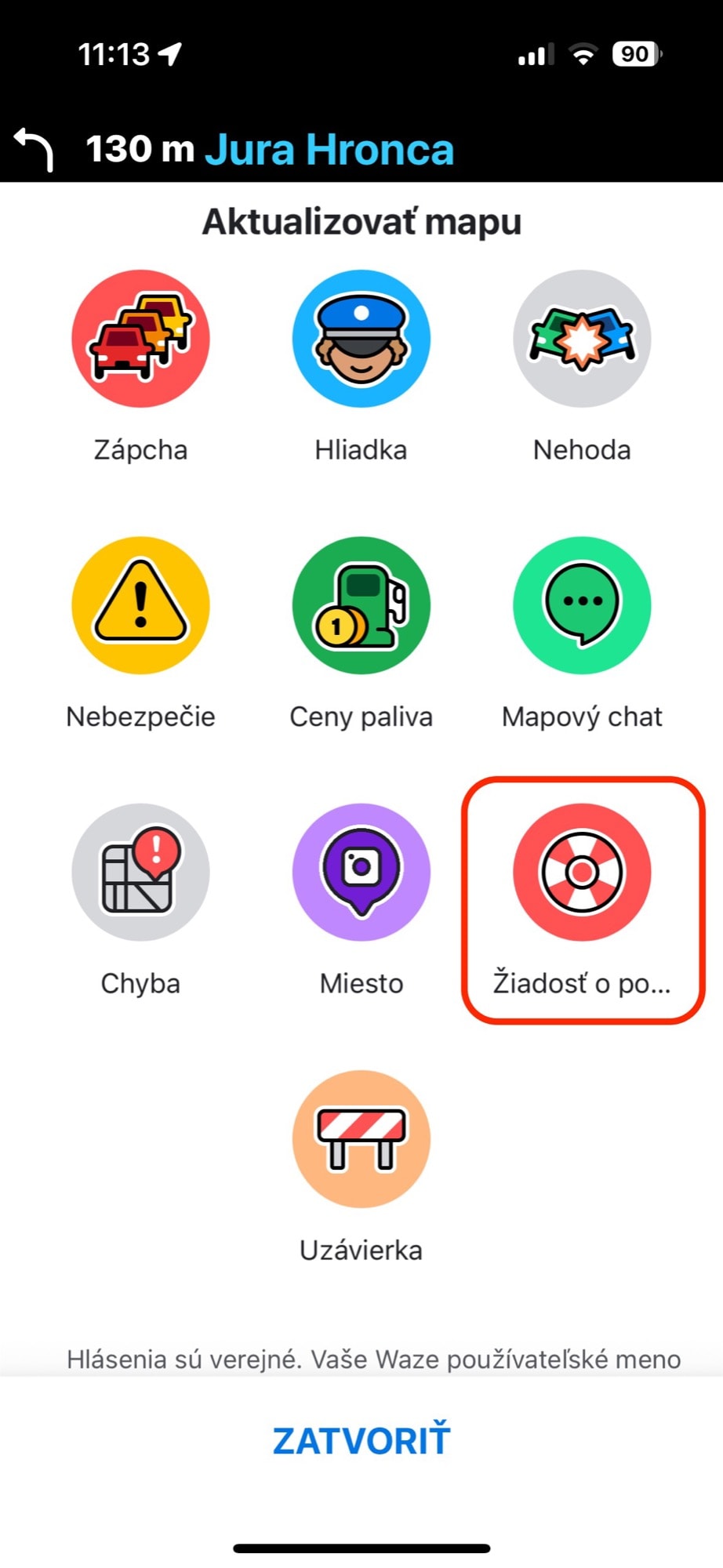Tap Žiadosť o po... roadside help request
Screen dimensions: 723x1568
[x=582, y=872]
